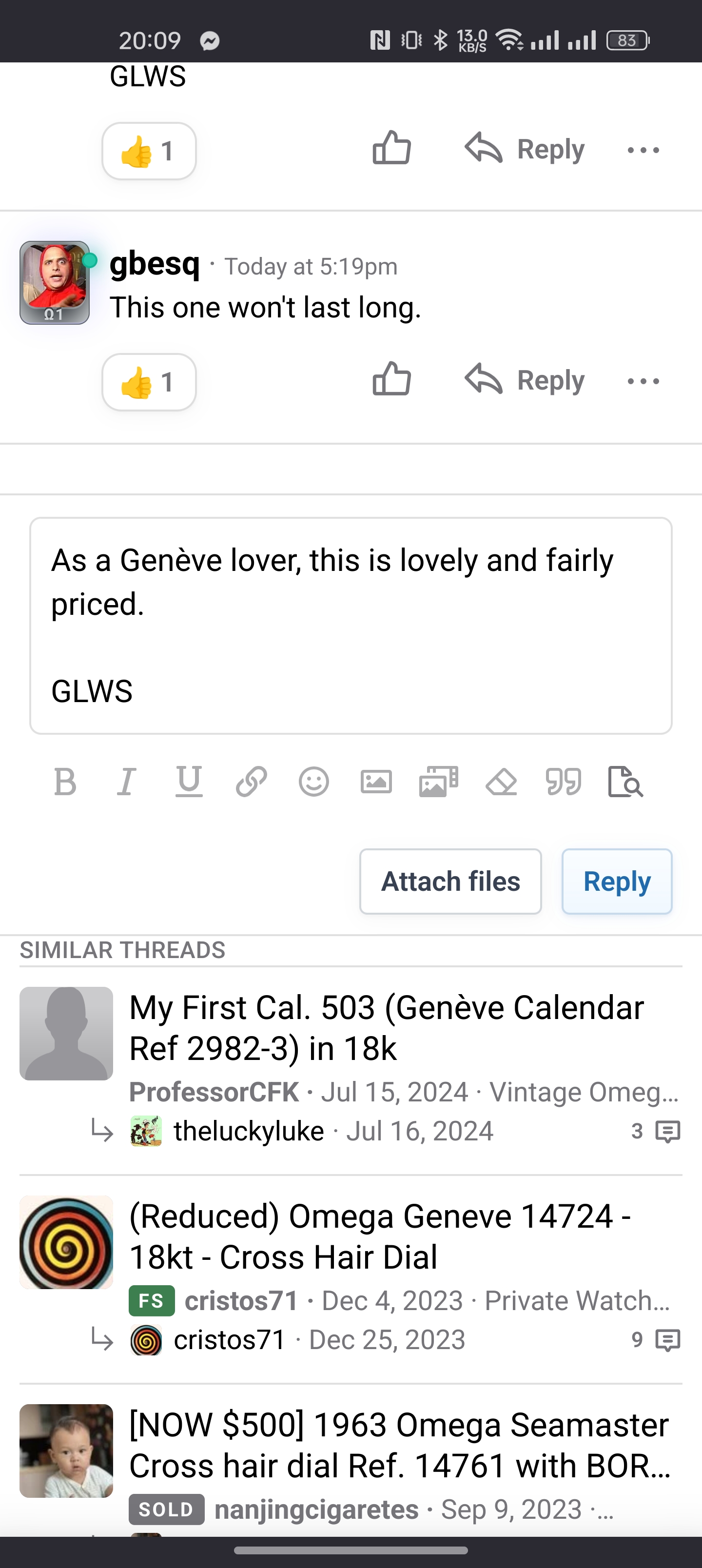Apply bold formatting in editor
Image resolution: width=702 pixels, height=1568 pixels.
tap(65, 782)
